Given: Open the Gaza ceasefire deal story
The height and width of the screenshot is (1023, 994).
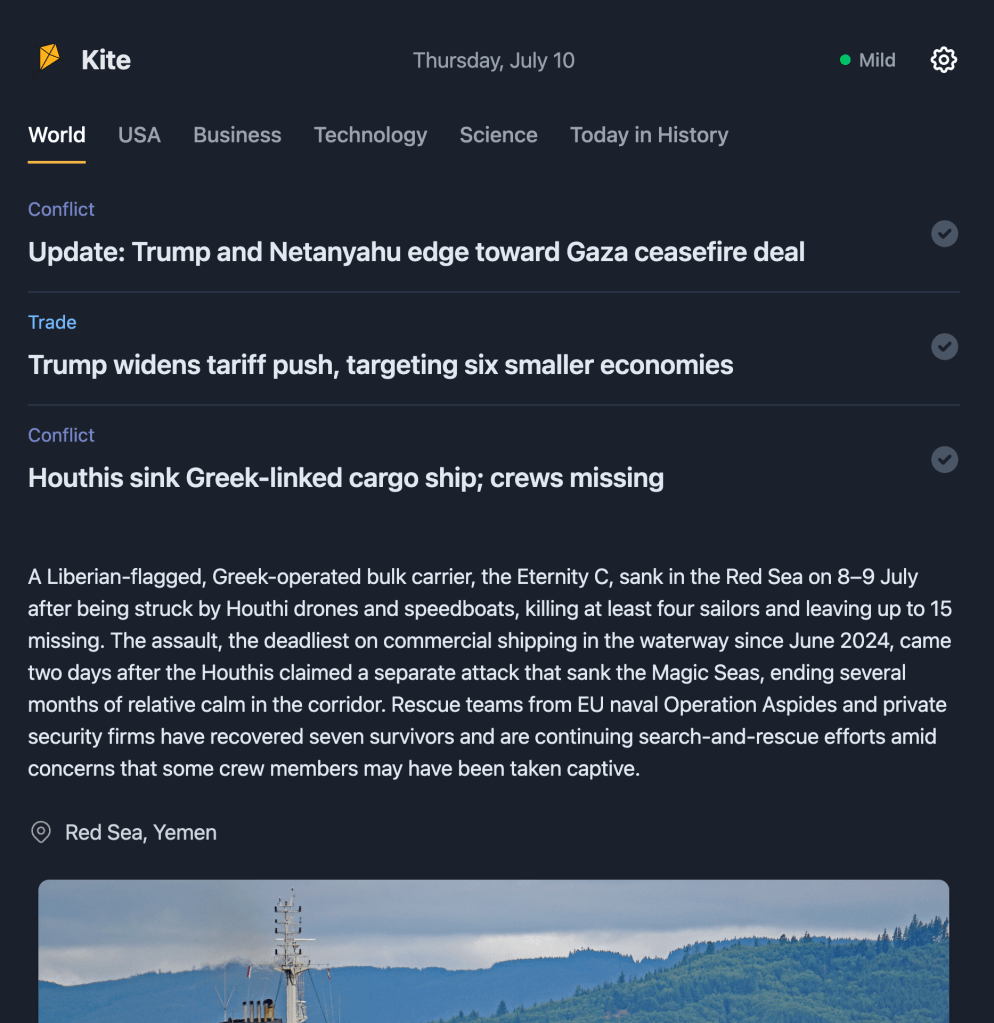Looking at the screenshot, I should [x=416, y=252].
